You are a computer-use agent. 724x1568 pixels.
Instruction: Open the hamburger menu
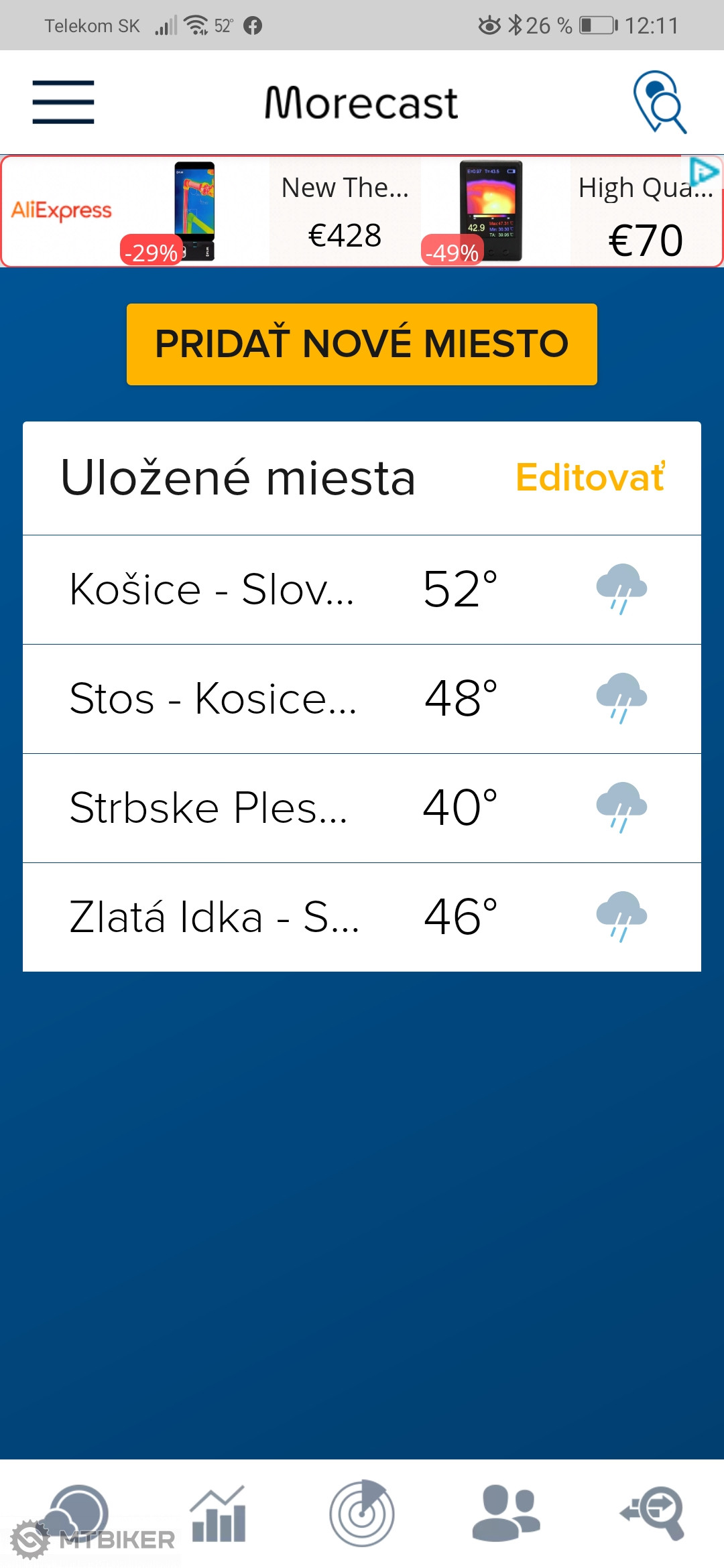(63, 102)
